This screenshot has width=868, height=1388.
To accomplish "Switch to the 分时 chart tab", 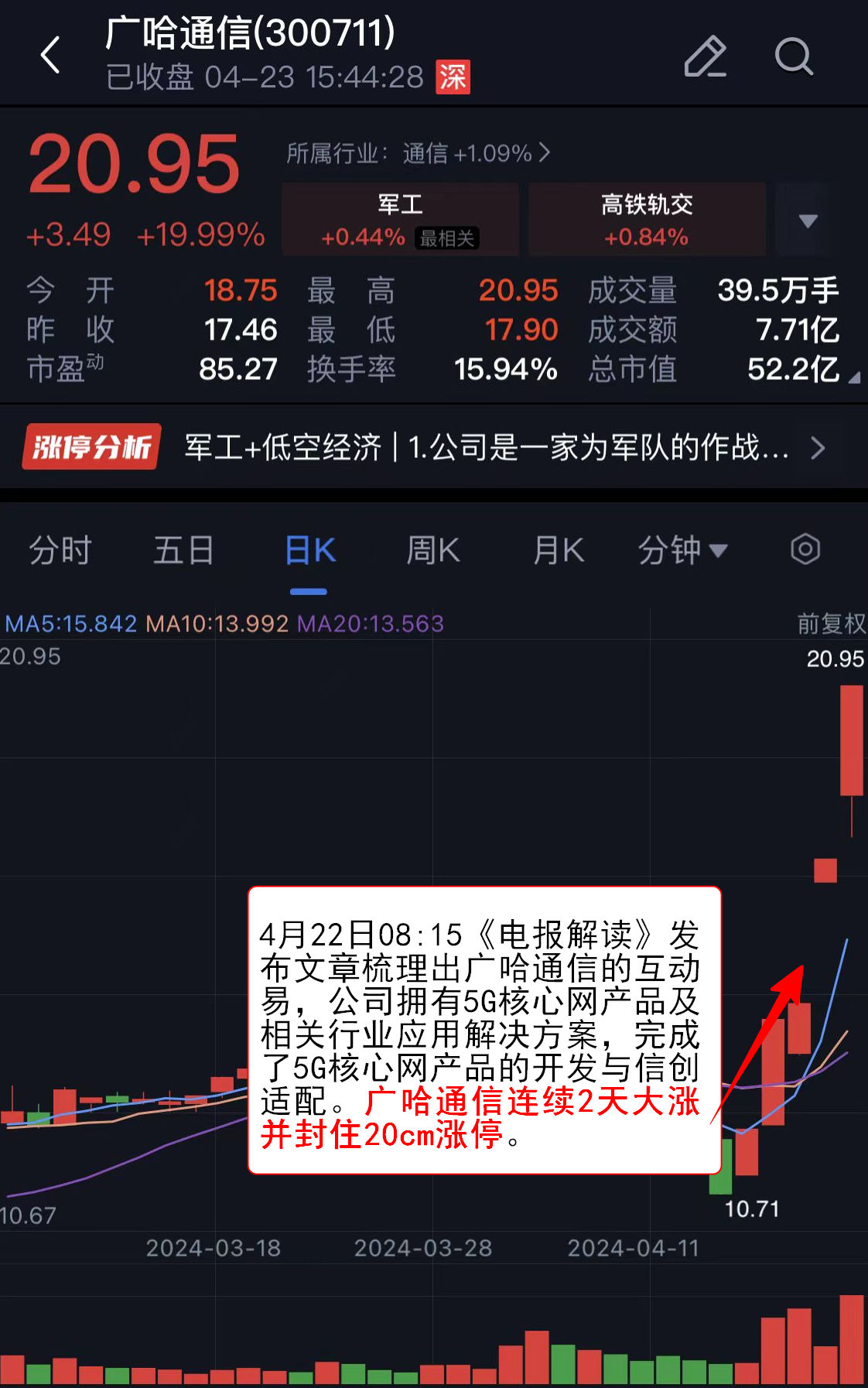I will coord(60,551).
